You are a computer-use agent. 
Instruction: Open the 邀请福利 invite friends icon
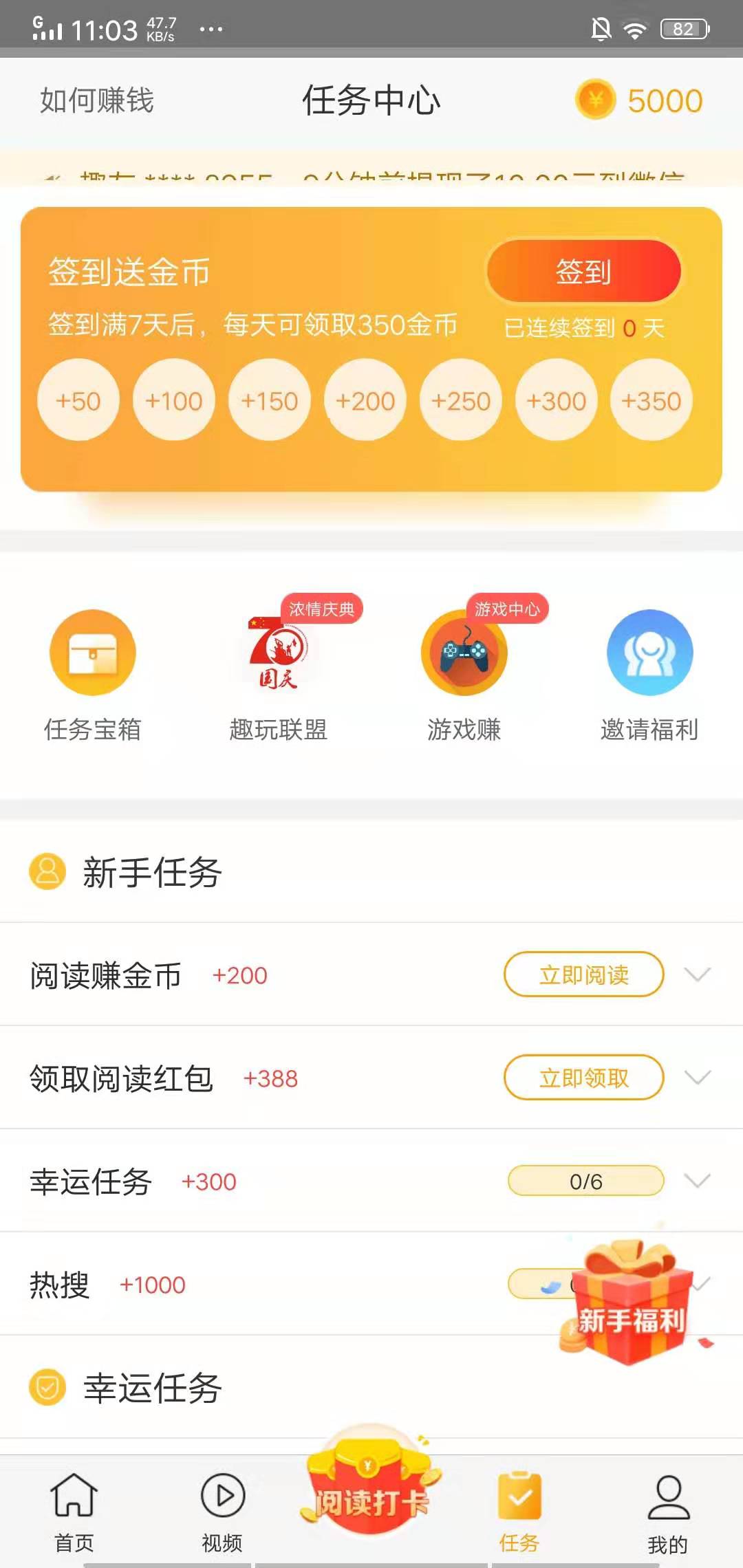650,652
